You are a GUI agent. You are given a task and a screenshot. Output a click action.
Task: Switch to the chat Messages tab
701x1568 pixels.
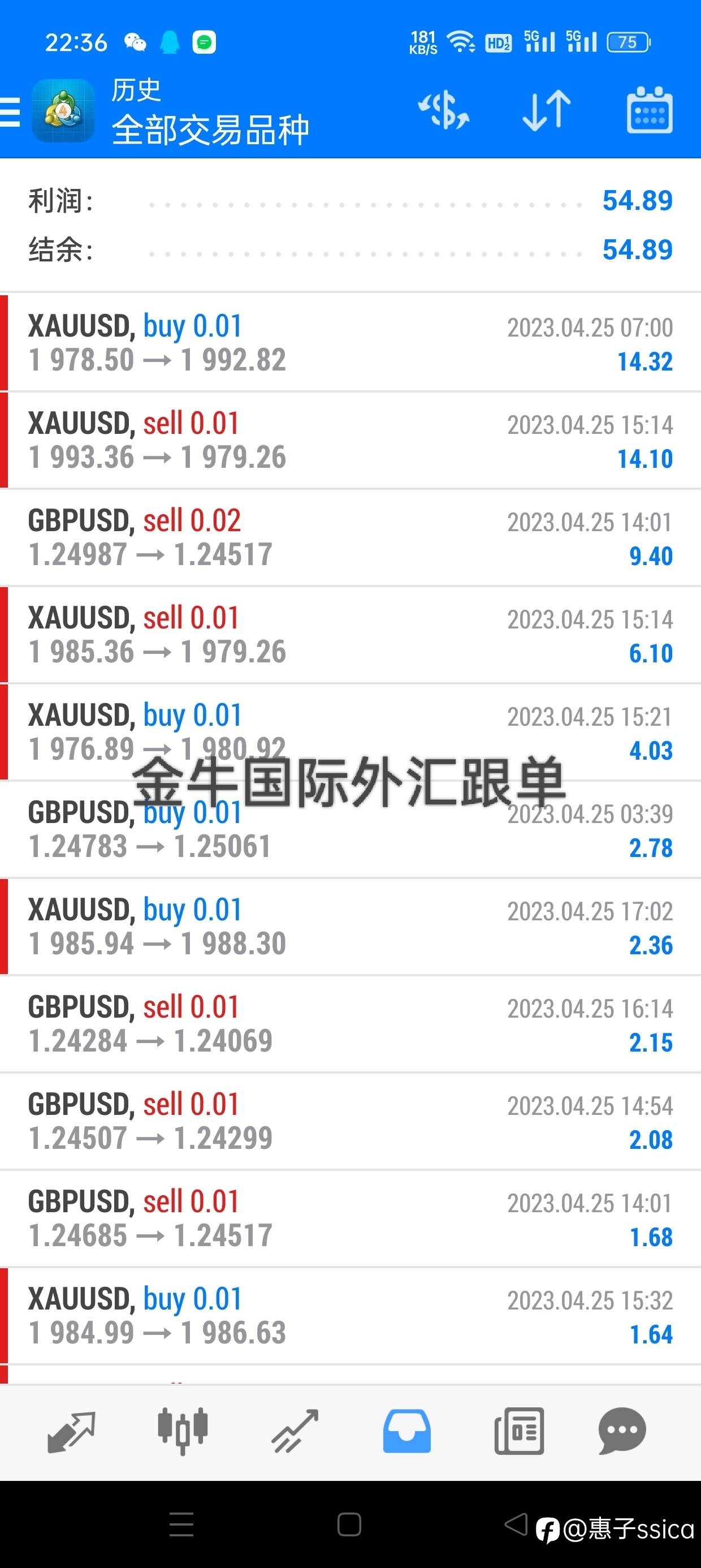622,1432
